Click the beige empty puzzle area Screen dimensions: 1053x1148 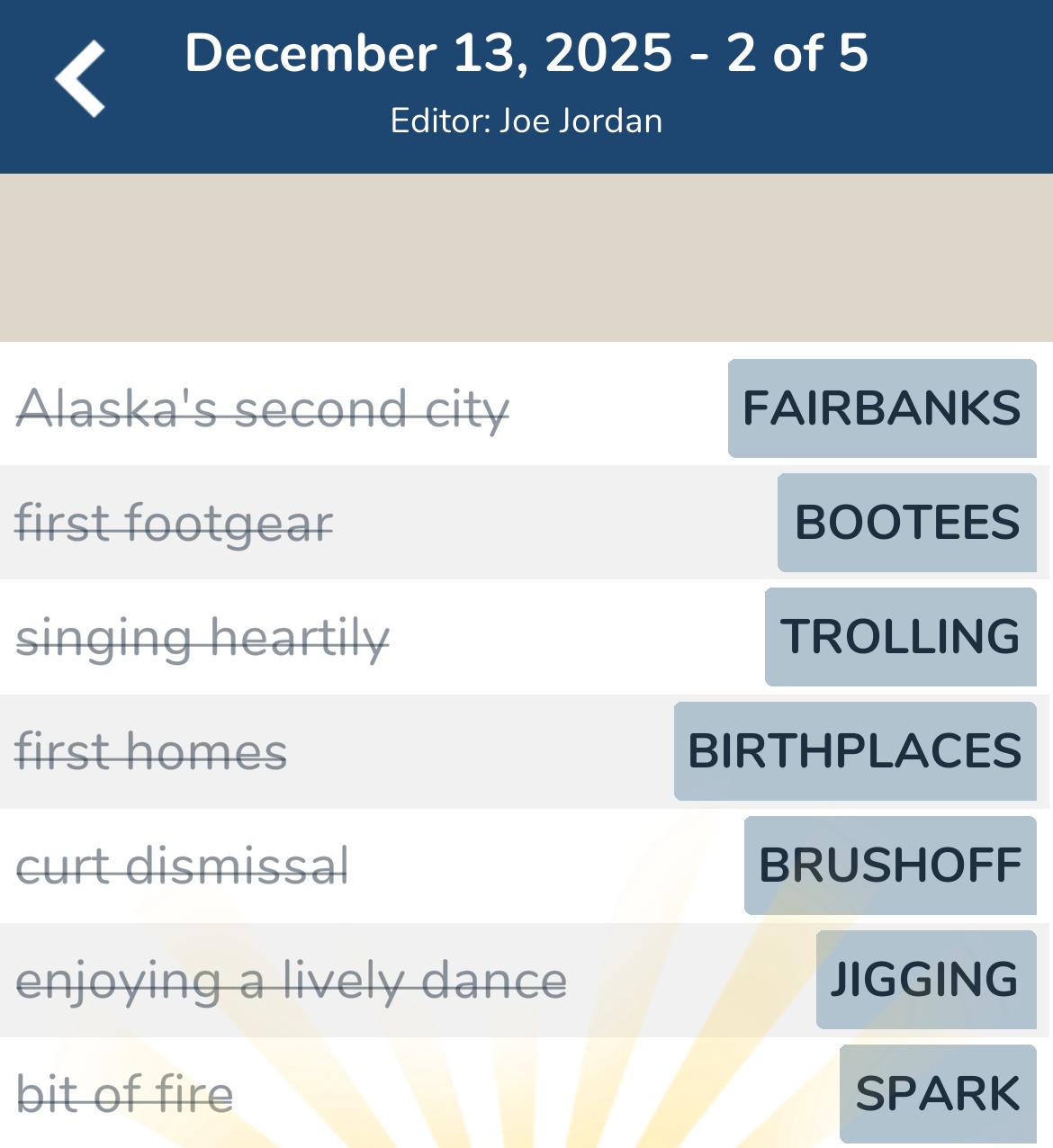526,256
